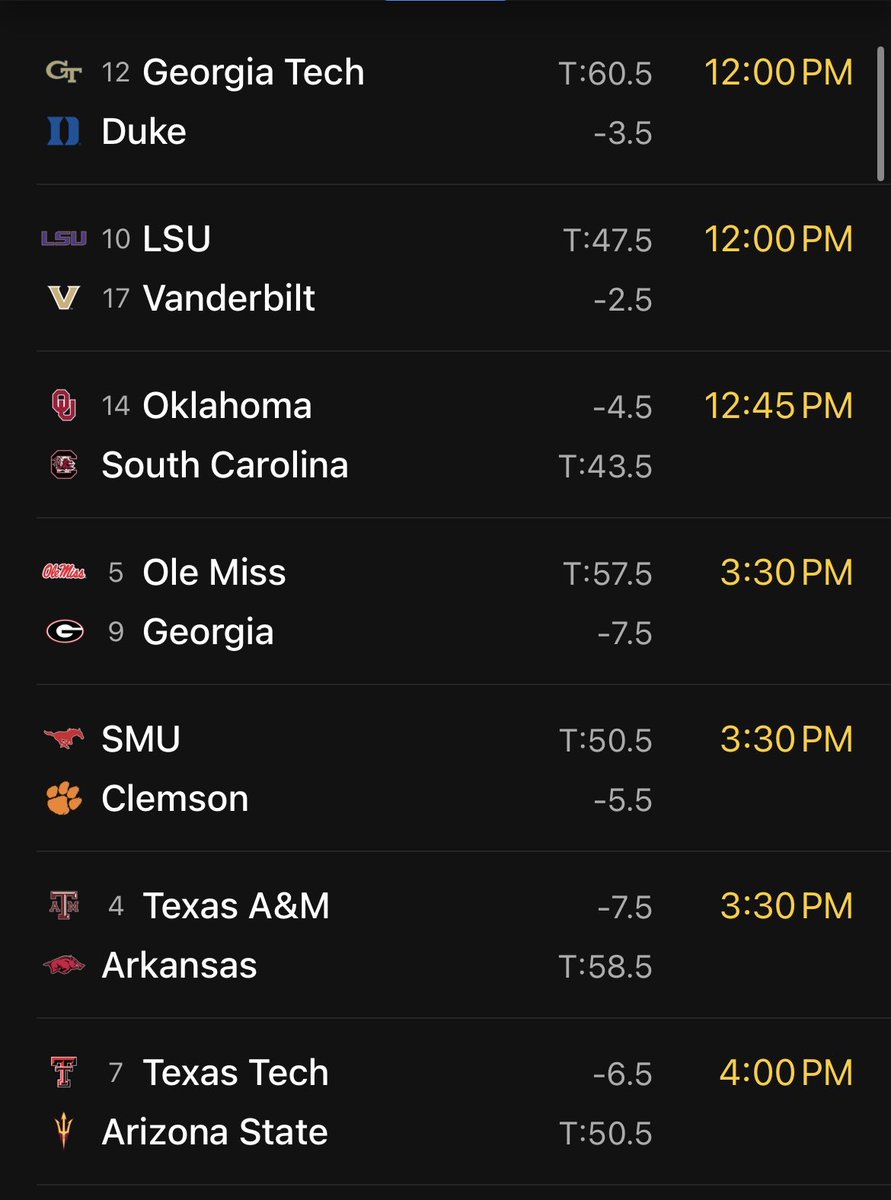891x1200 pixels.
Task: View Texas Tech vs Arizona State game
Action: pos(445,1102)
